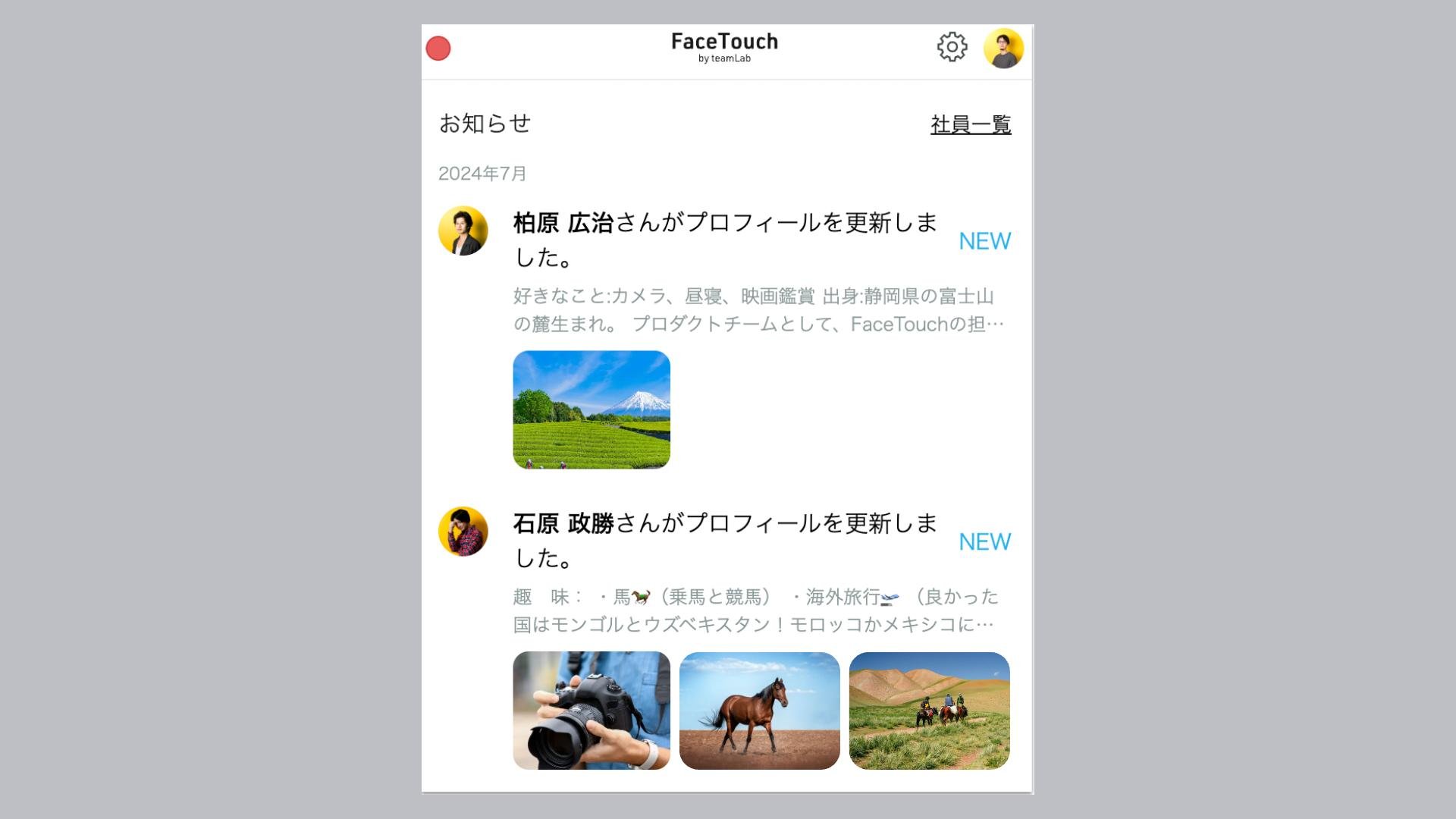
Task: Tap 石原 政勝's avatar picture
Action: click(463, 531)
